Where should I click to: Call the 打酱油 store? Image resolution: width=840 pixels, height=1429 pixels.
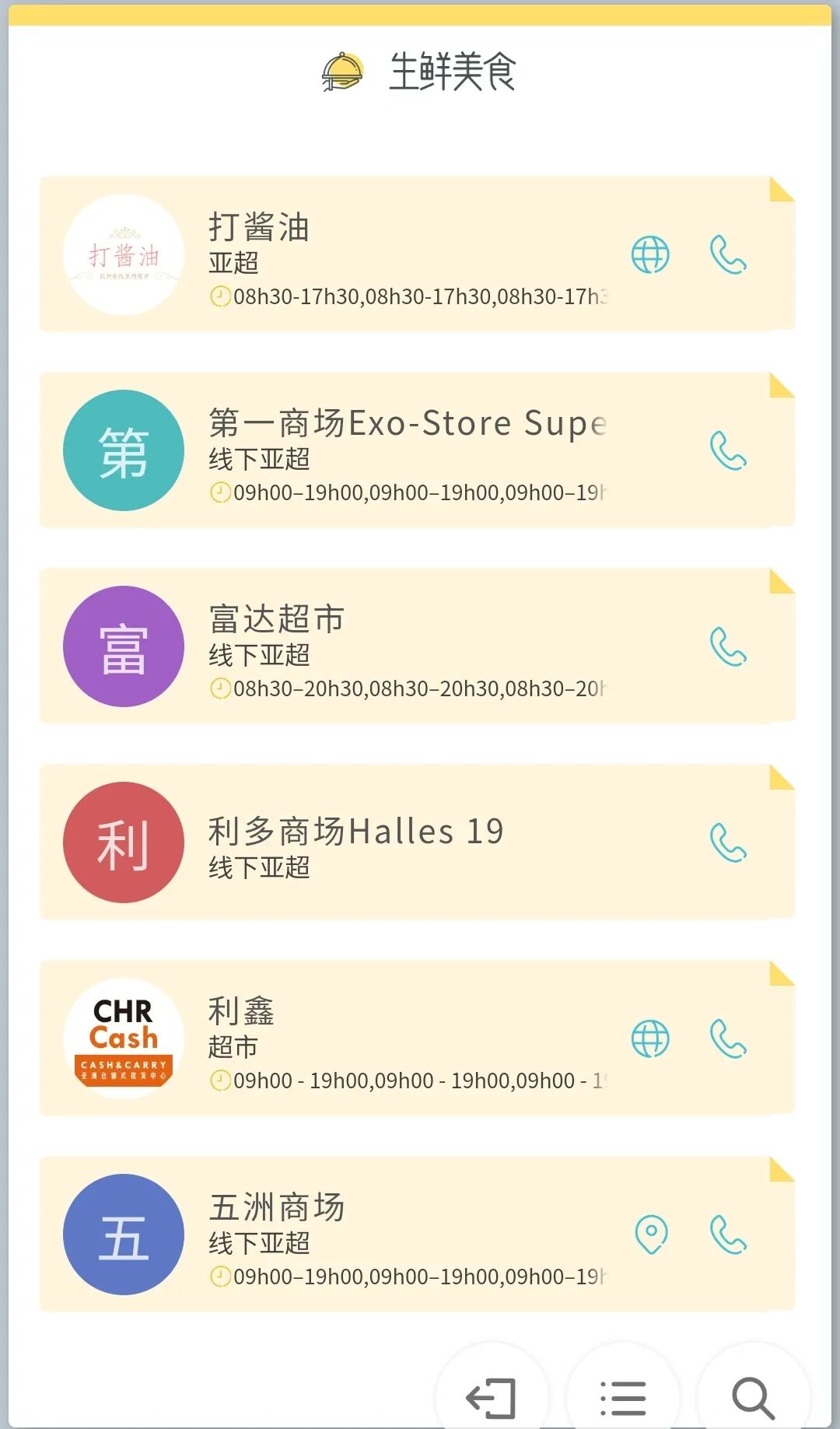click(x=728, y=254)
